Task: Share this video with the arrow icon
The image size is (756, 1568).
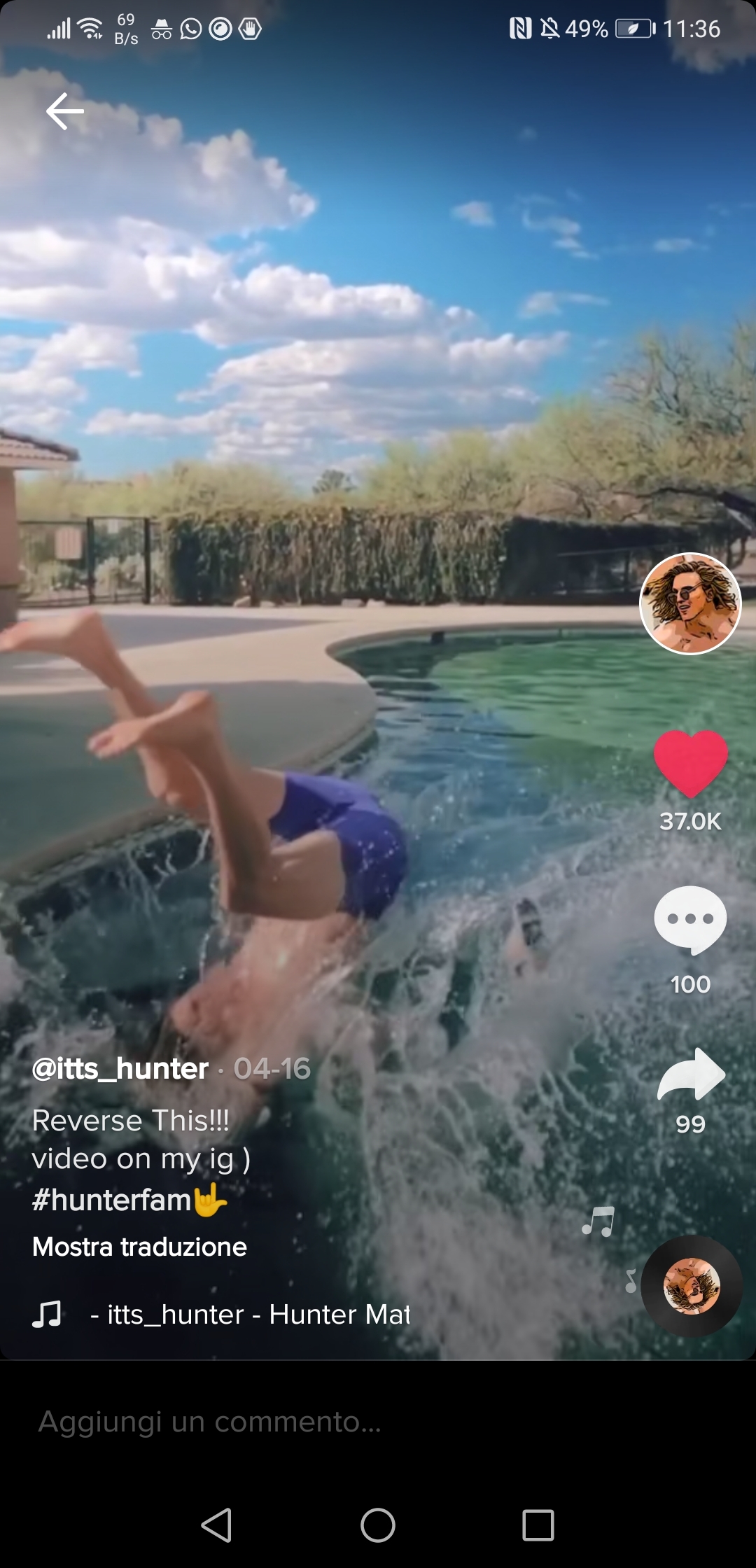Action: pos(690,1075)
